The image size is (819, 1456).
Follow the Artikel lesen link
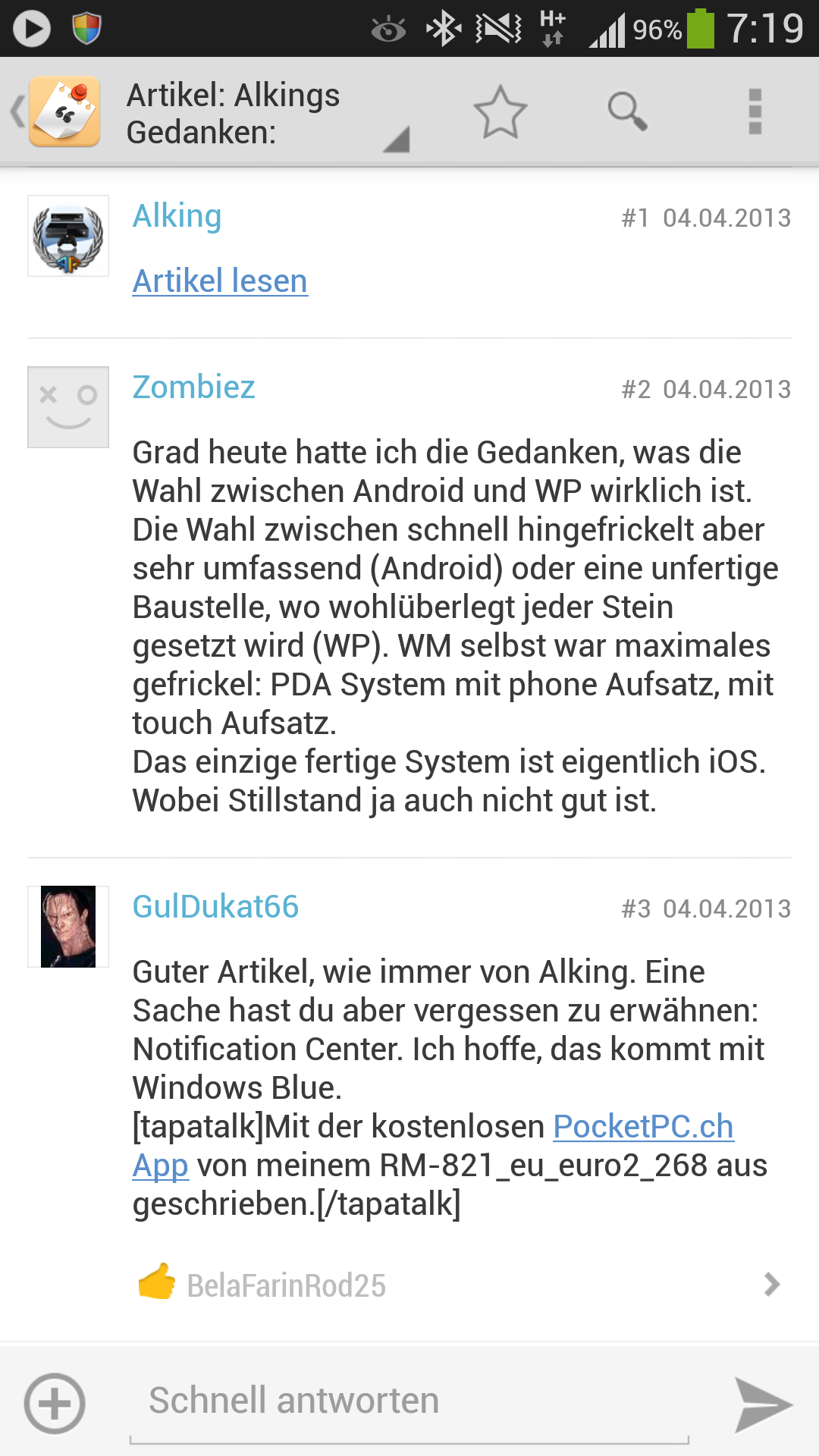coord(220,281)
